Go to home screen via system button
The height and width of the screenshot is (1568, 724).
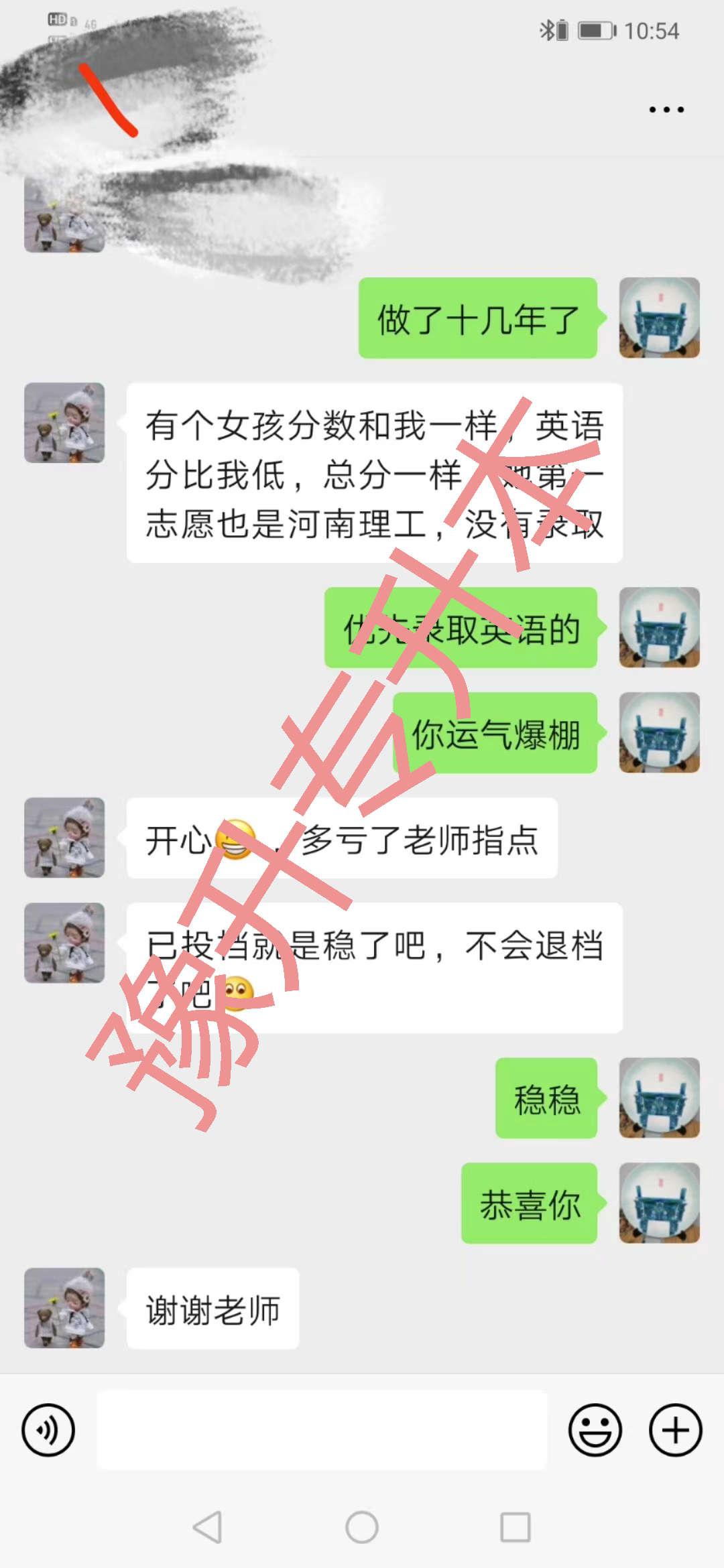(362, 1528)
